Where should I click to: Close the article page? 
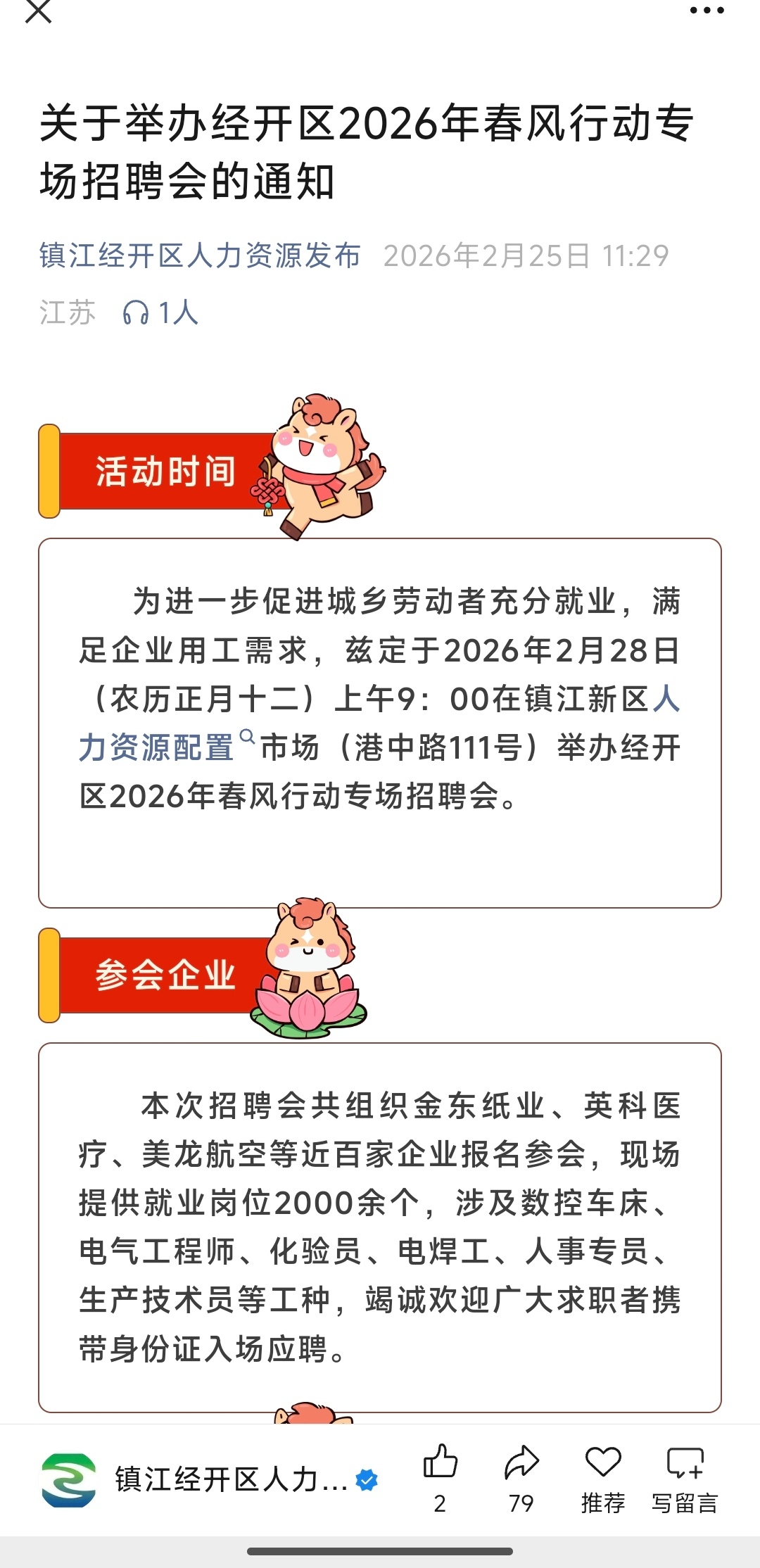pyautogui.click(x=38, y=11)
